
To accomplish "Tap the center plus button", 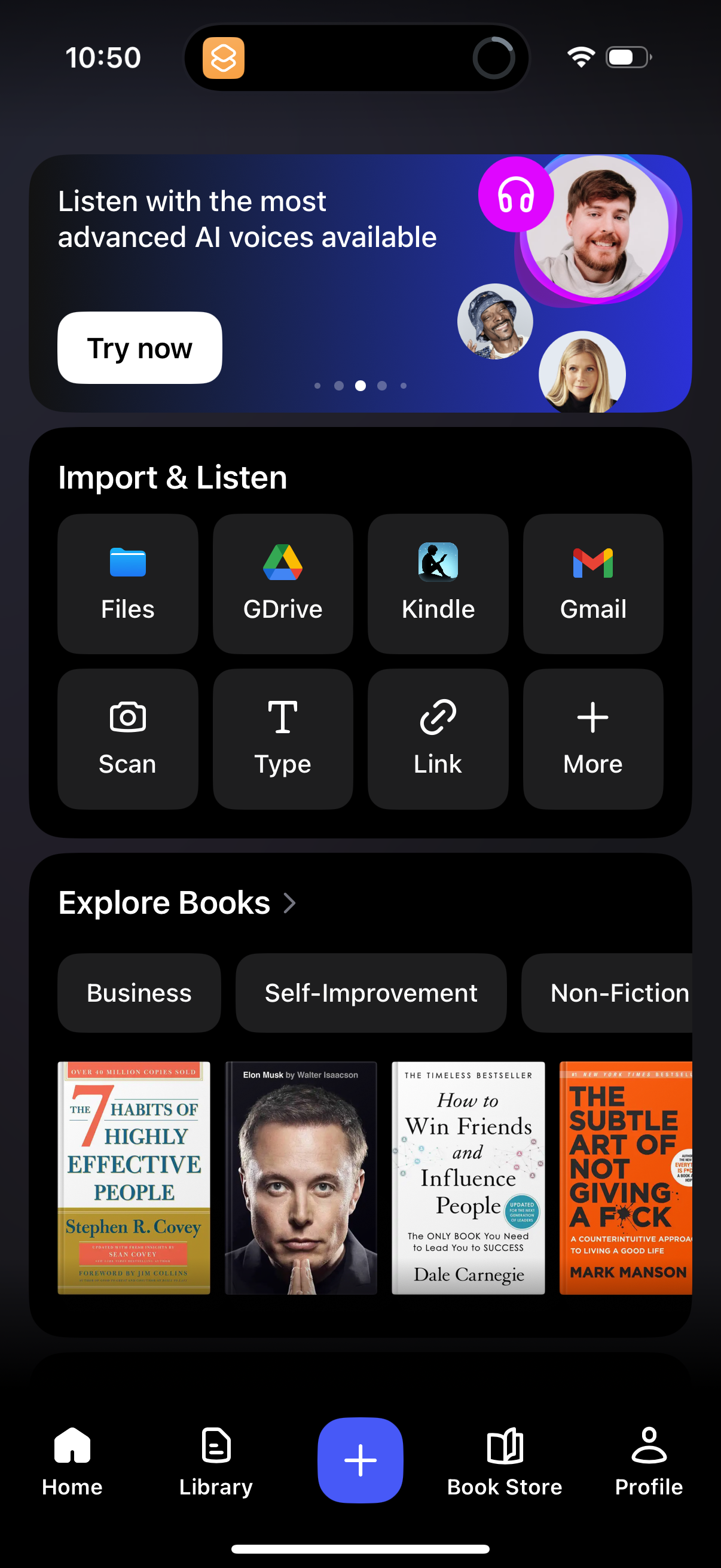I will [360, 1461].
